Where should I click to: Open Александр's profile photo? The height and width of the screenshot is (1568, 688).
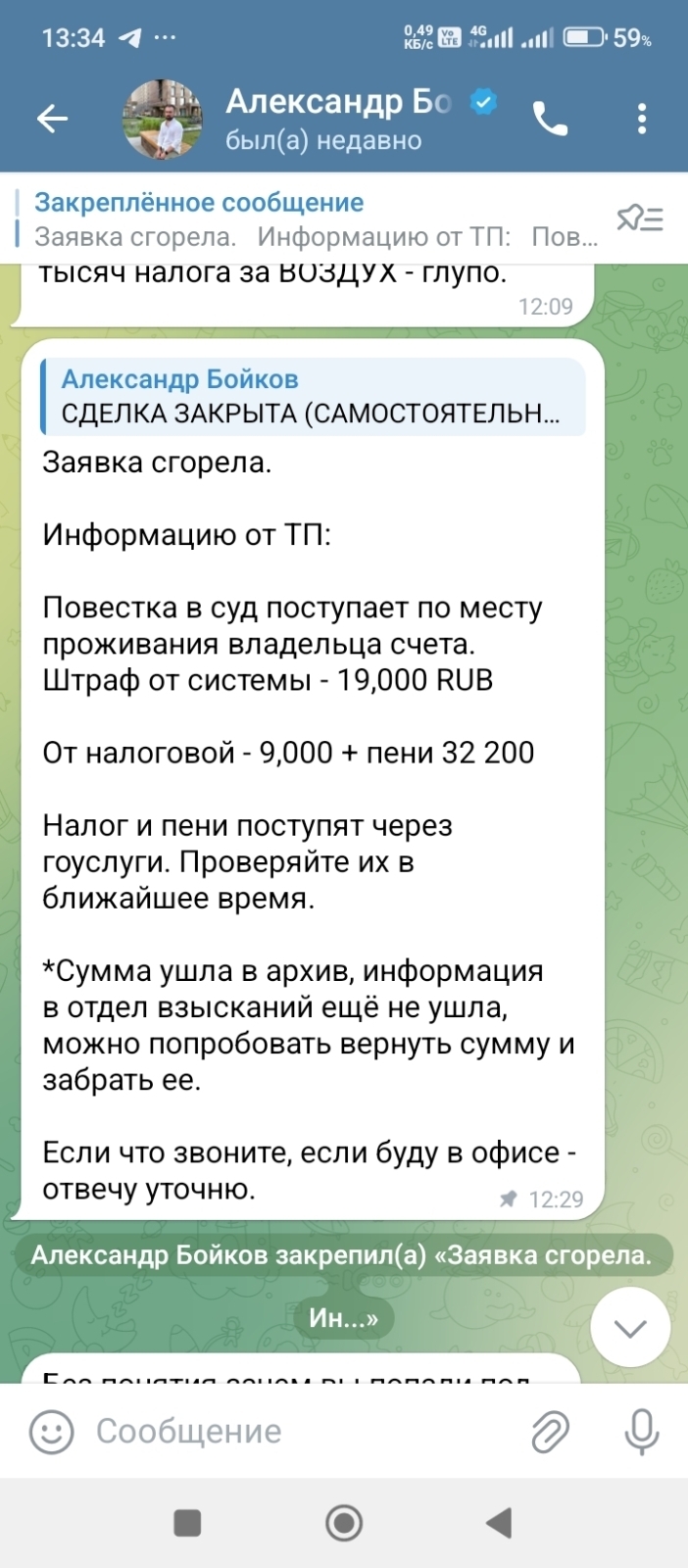tap(162, 120)
